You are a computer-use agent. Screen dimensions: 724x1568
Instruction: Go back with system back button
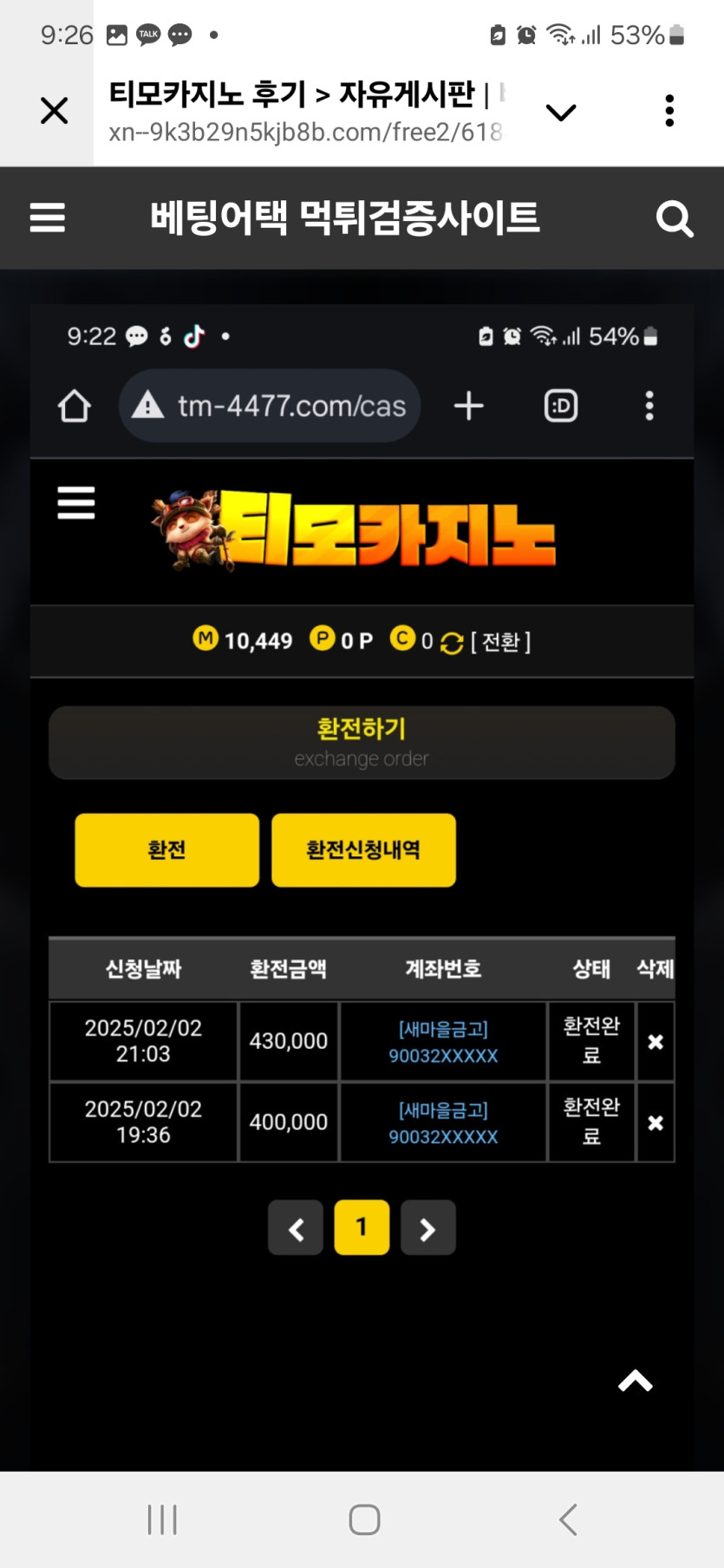click(568, 1519)
